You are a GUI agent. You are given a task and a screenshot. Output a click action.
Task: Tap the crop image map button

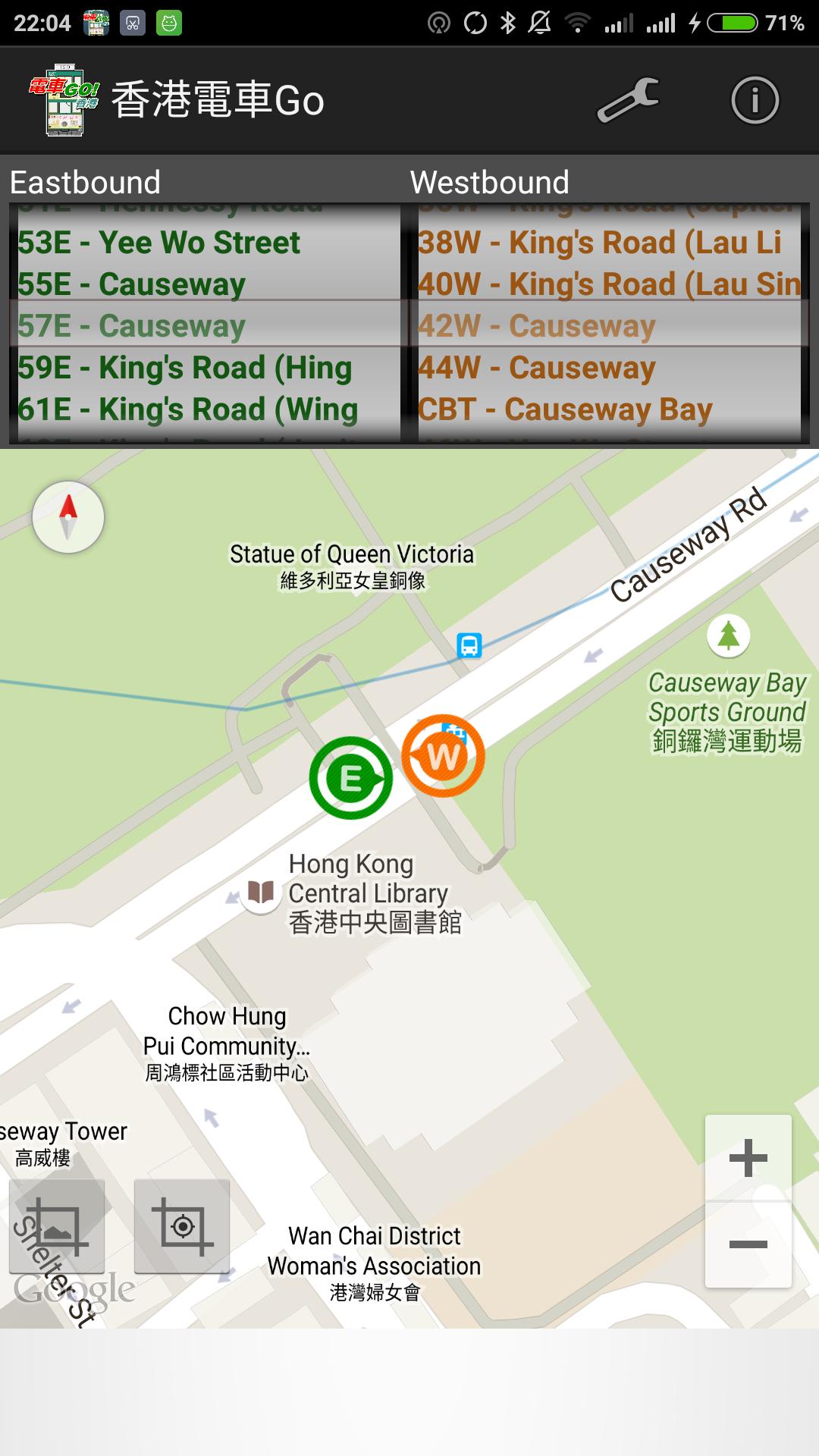click(57, 1226)
